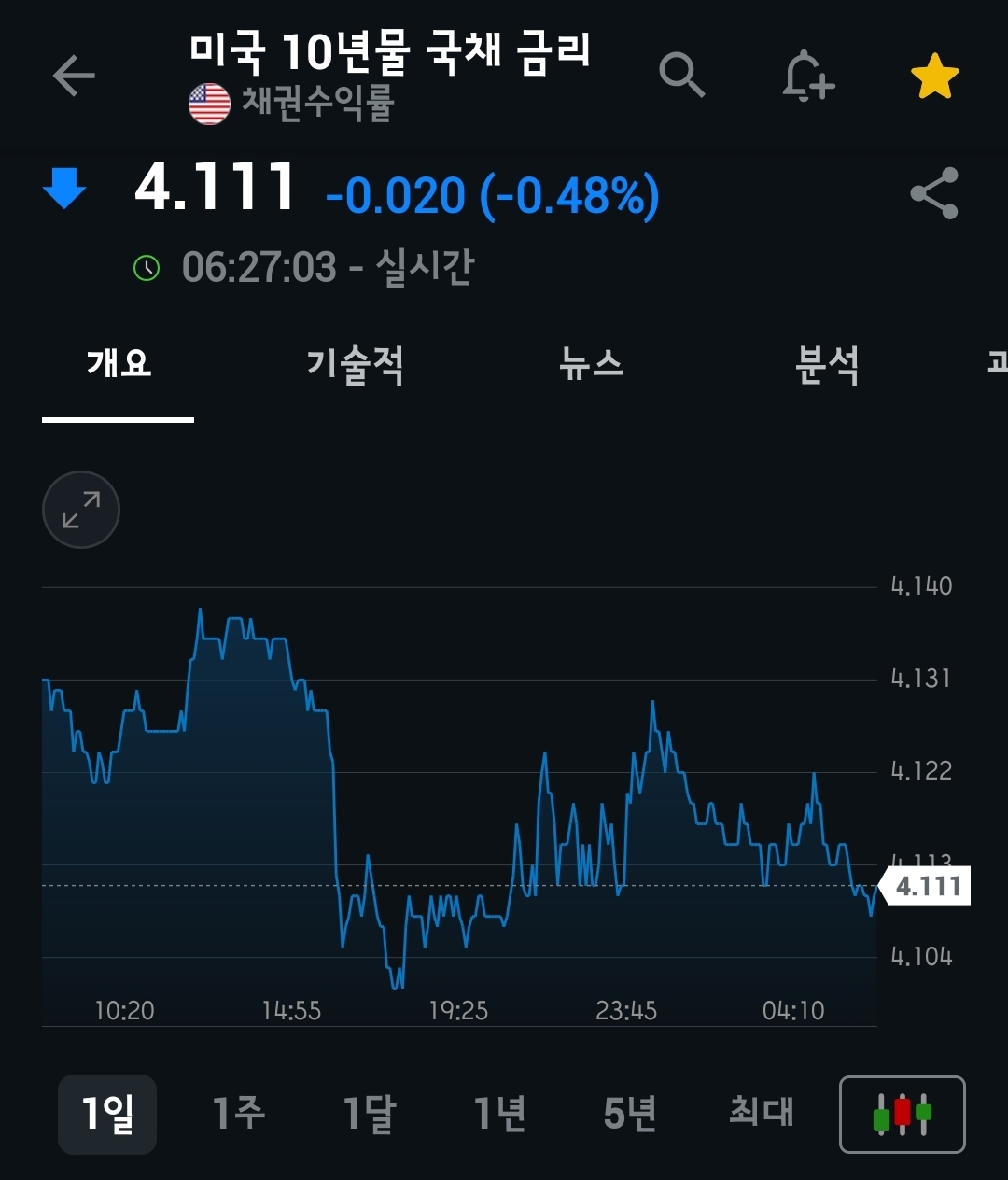Change chart range to 1주
1008x1180 pixels.
[x=239, y=1114]
